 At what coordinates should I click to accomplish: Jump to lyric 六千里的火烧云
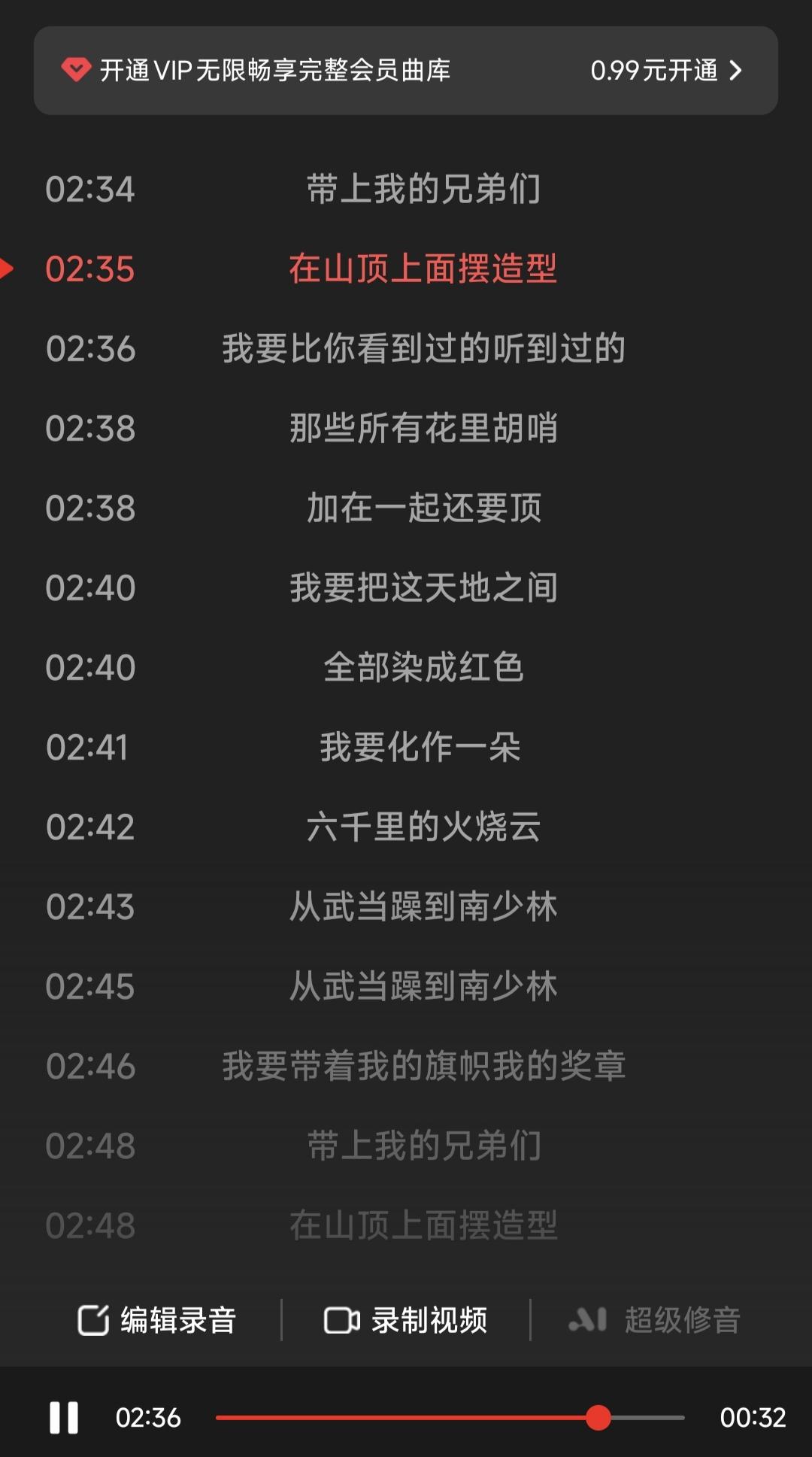[423, 827]
